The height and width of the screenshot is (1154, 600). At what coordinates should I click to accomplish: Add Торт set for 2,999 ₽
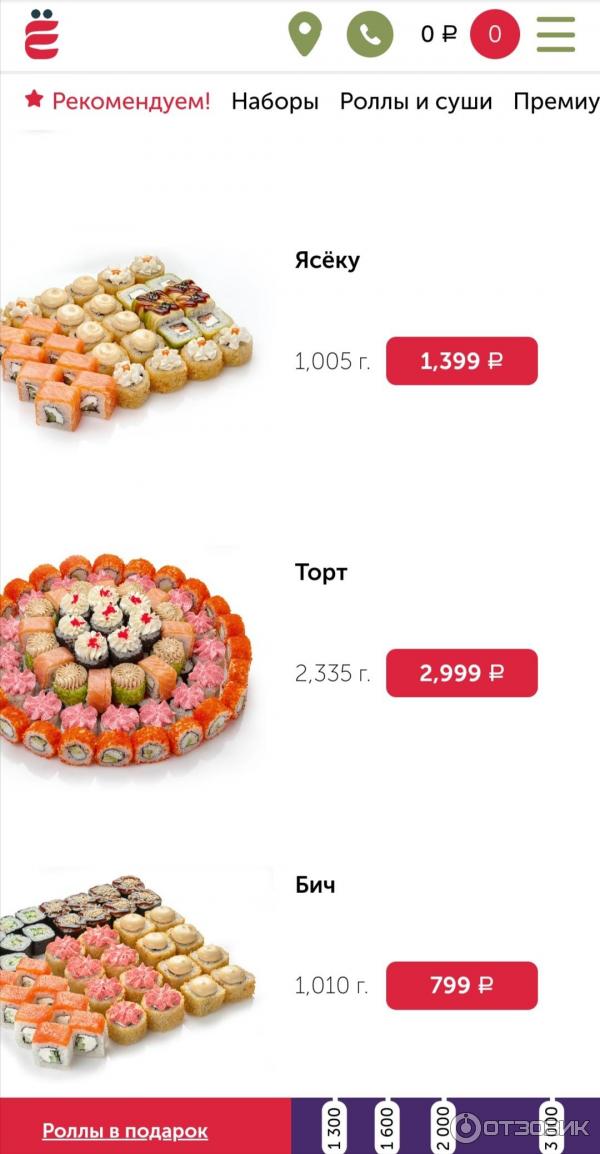[x=462, y=673]
